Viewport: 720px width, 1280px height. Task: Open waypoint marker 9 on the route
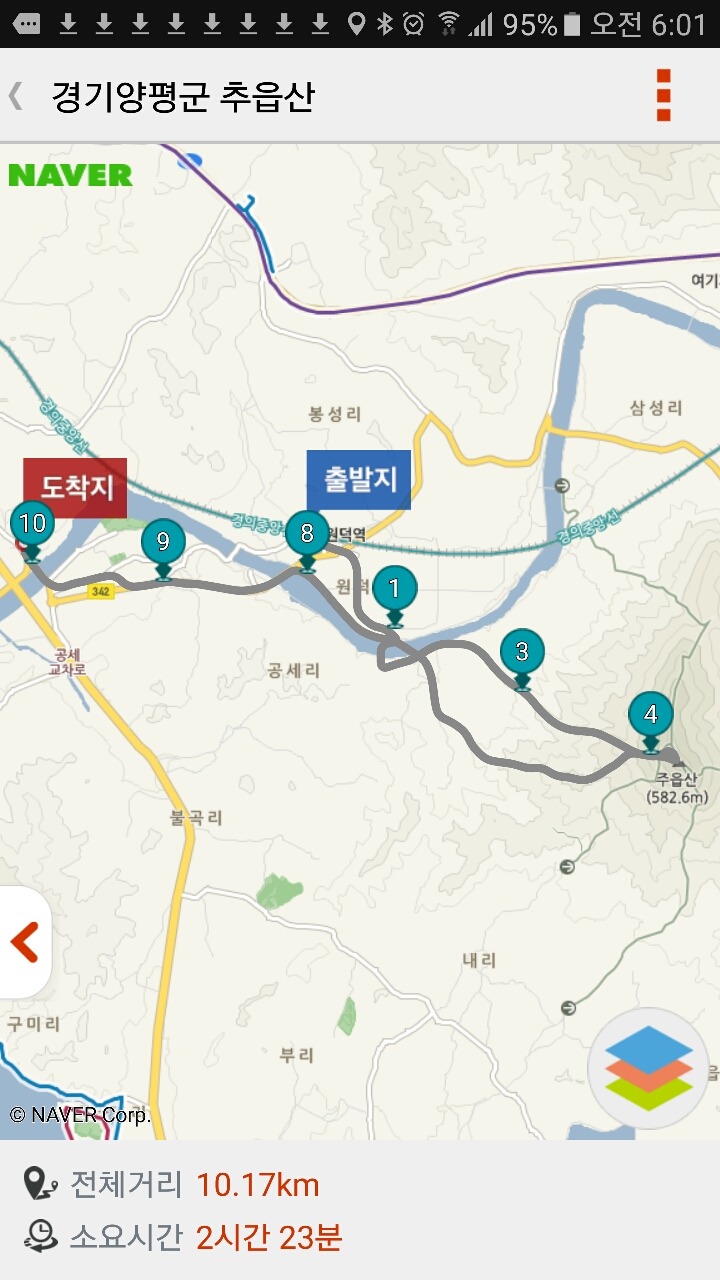pyautogui.click(x=163, y=544)
